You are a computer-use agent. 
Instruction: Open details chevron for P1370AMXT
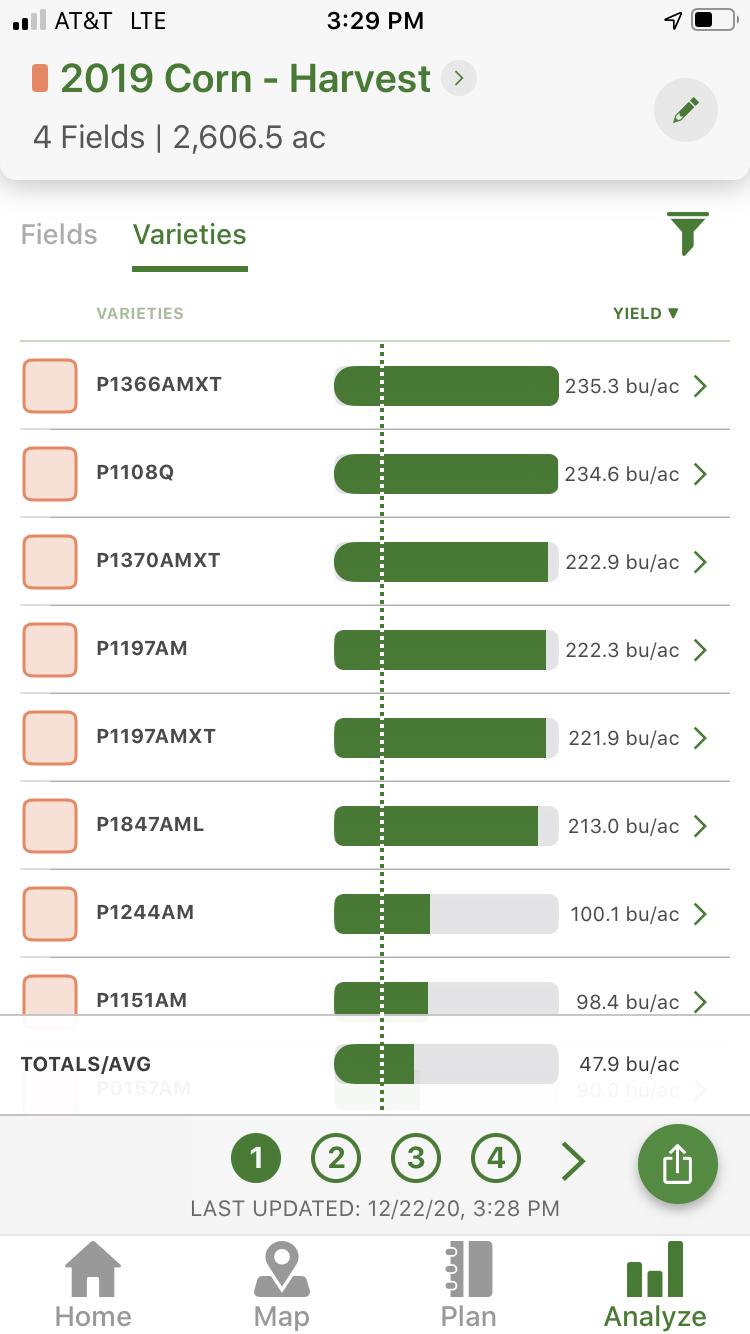(700, 562)
